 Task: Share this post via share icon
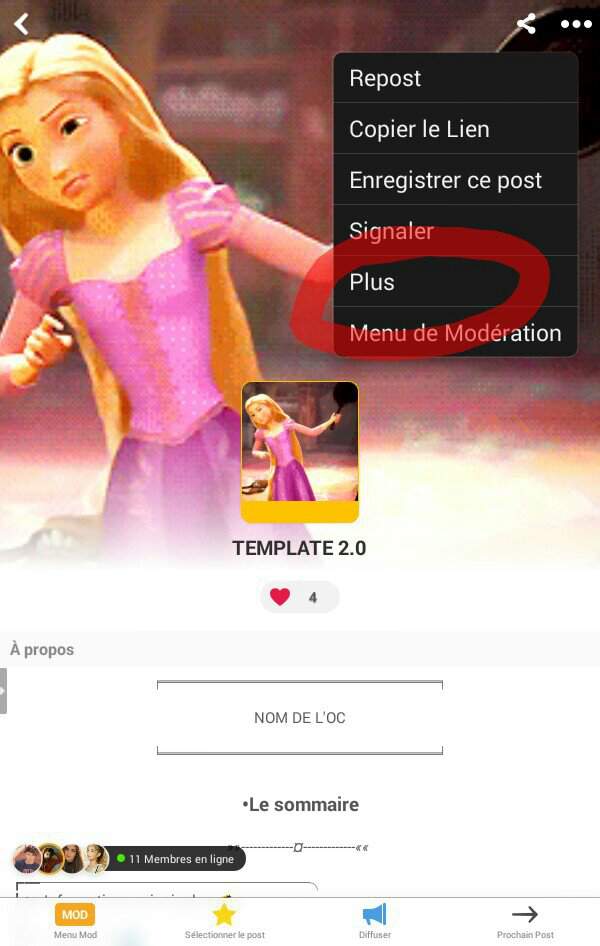pyautogui.click(x=526, y=24)
